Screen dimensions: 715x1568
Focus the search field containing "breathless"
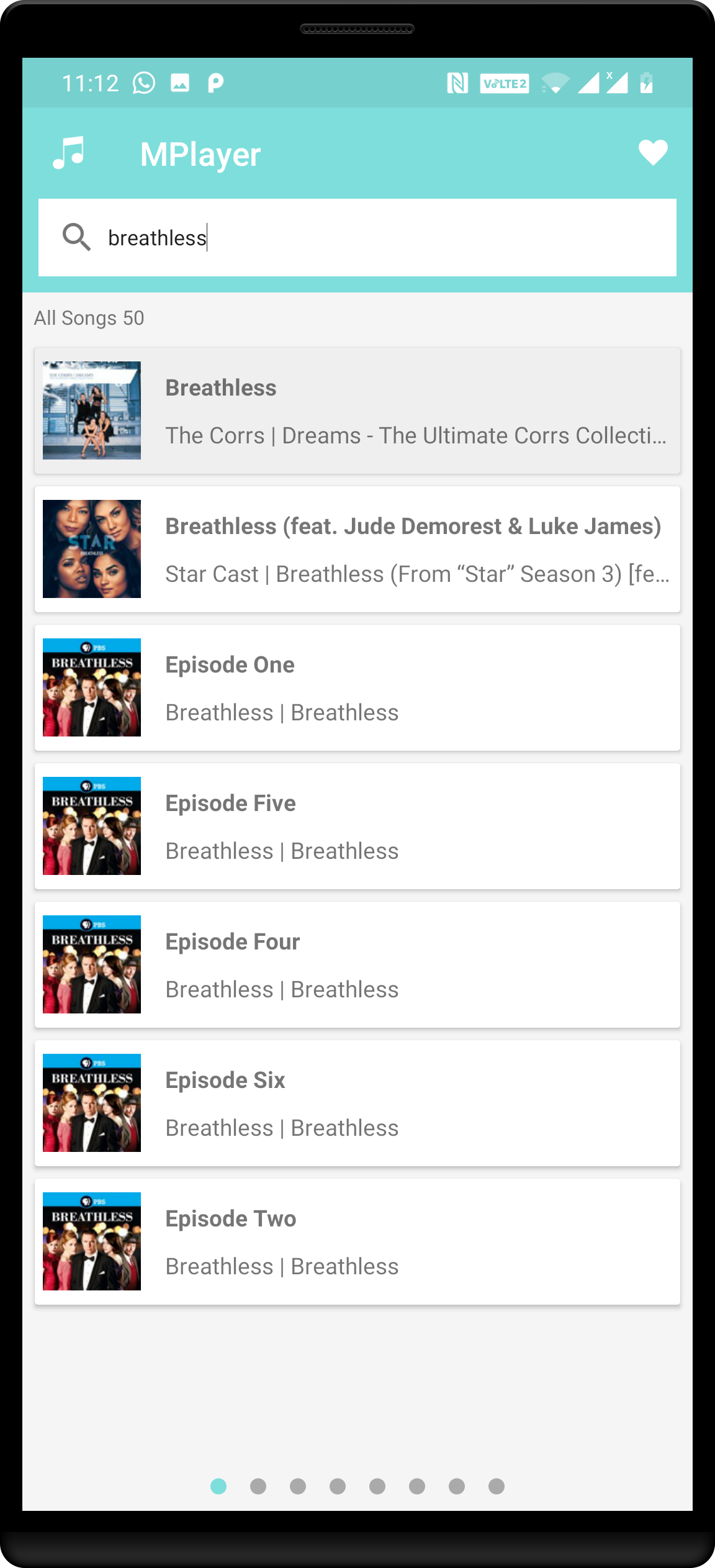coord(357,237)
